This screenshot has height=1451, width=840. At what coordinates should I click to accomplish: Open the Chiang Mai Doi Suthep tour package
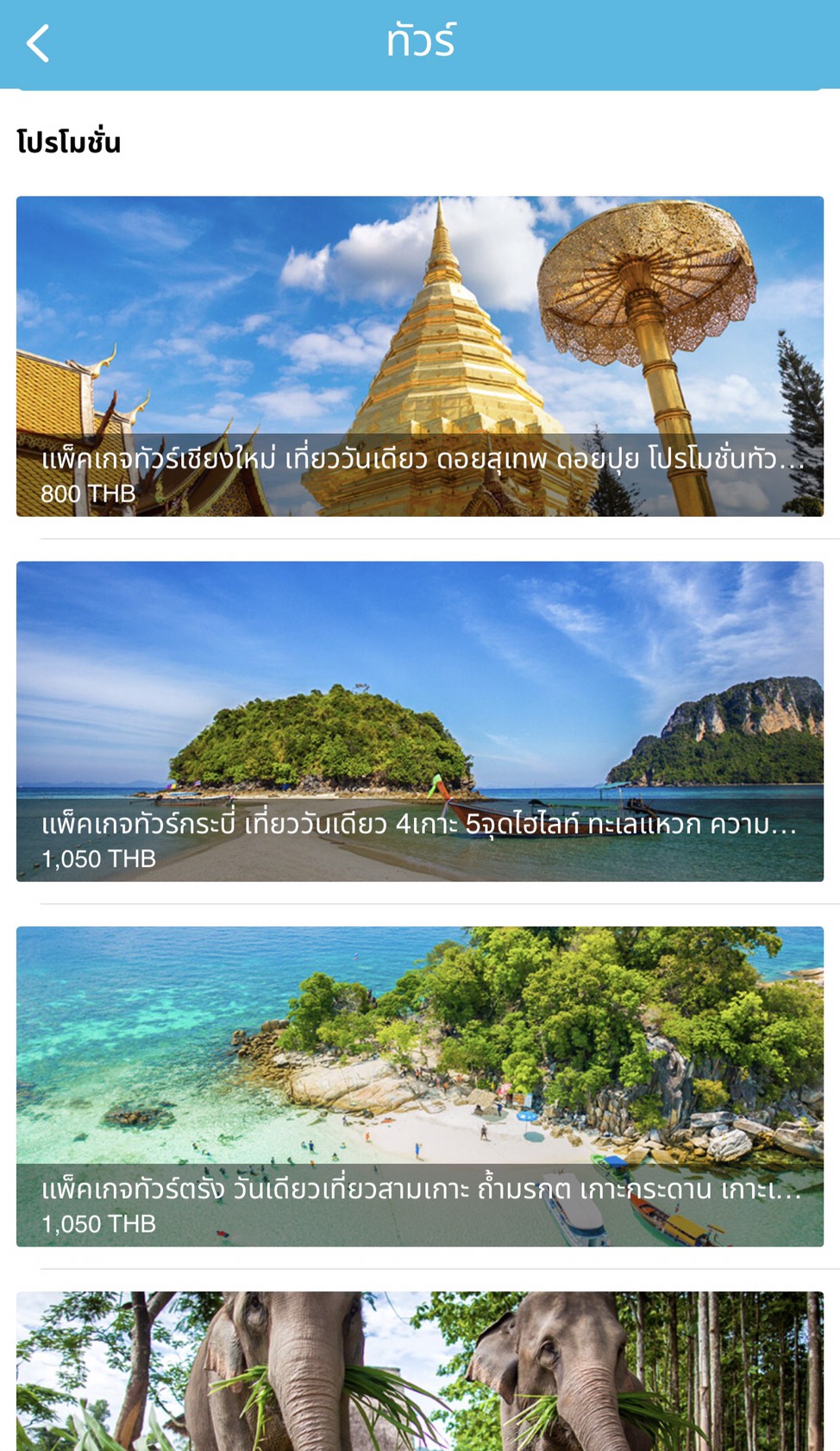[x=420, y=356]
